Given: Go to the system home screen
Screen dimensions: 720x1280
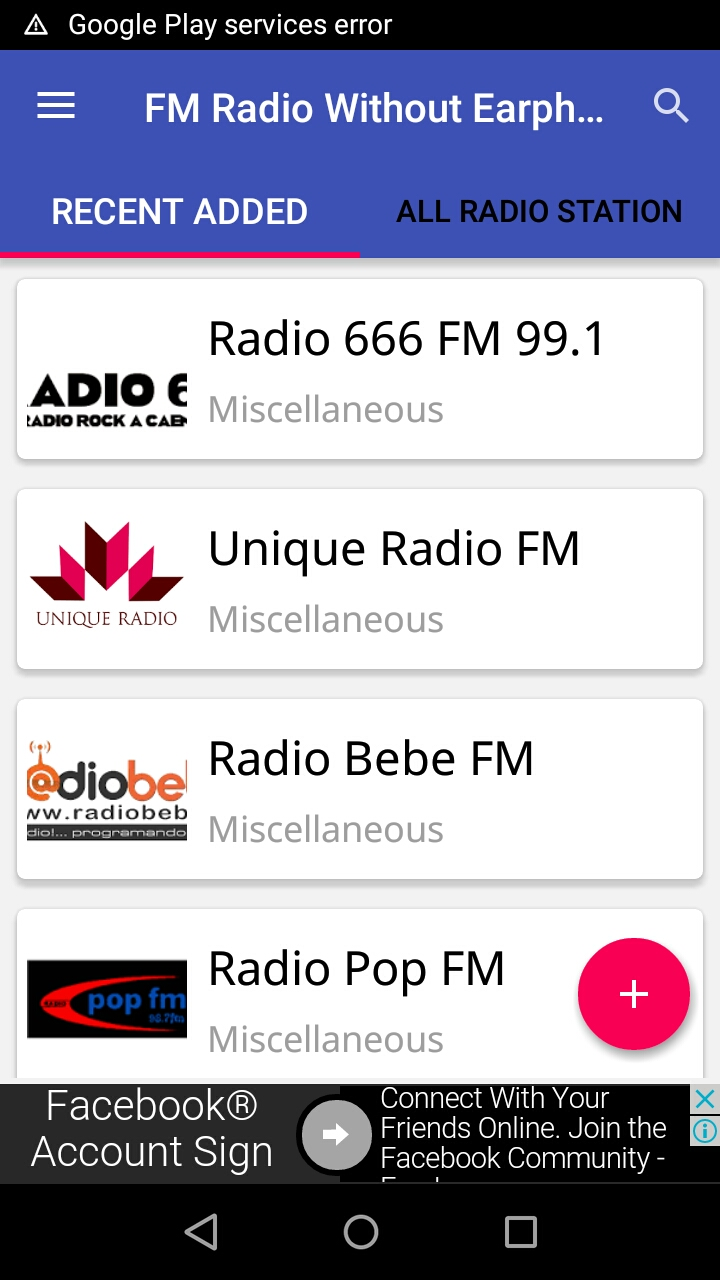Looking at the screenshot, I should [x=360, y=1232].
